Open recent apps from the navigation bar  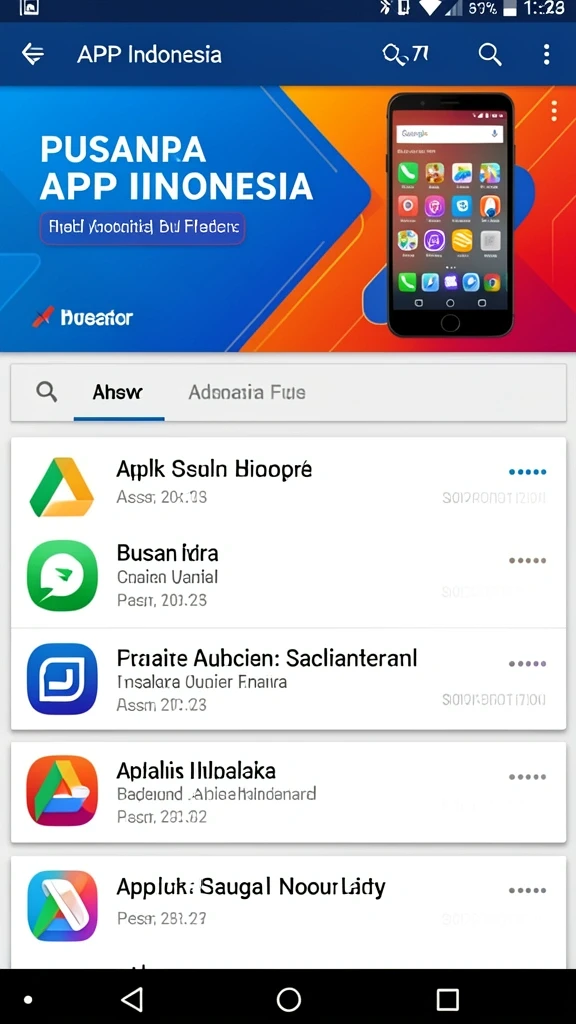[x=447, y=999]
